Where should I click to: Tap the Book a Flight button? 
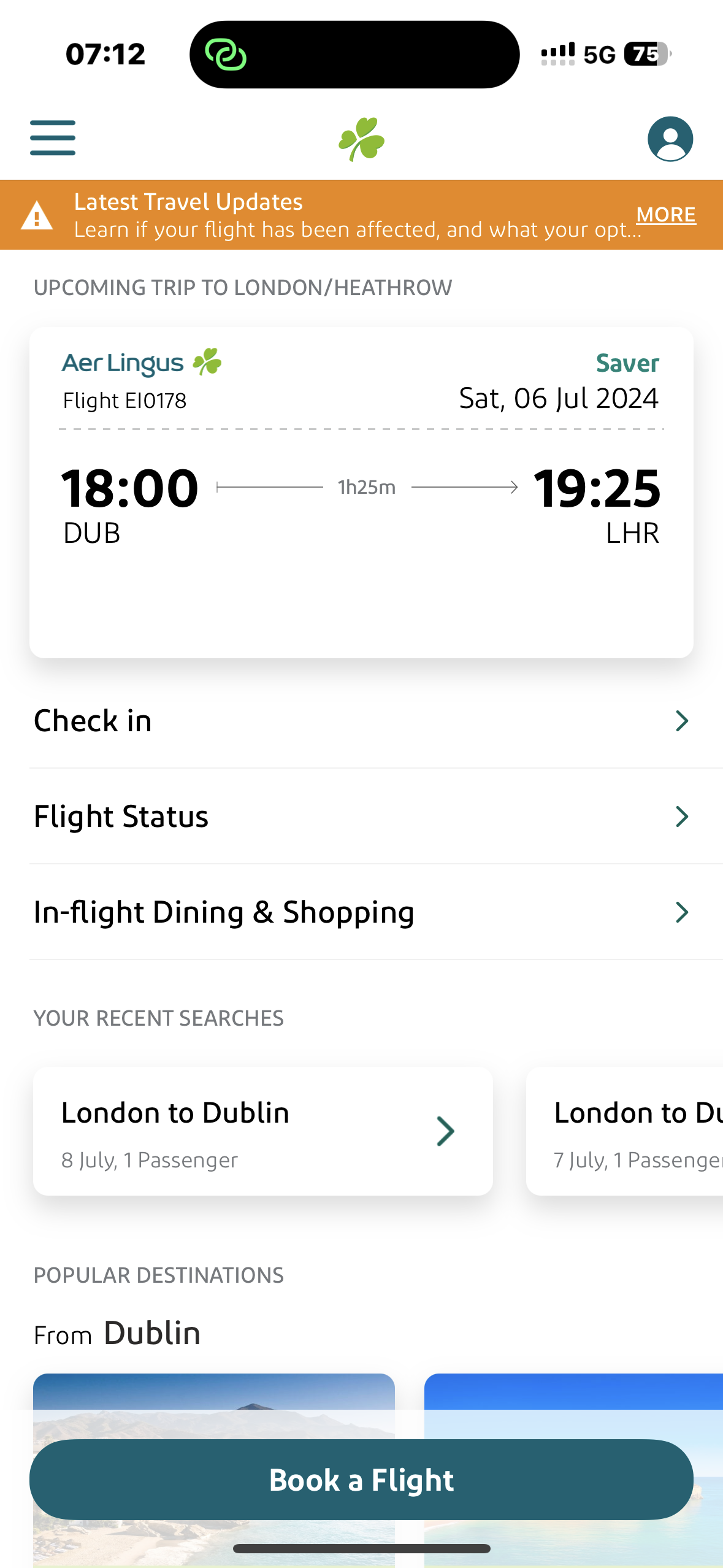361,1479
